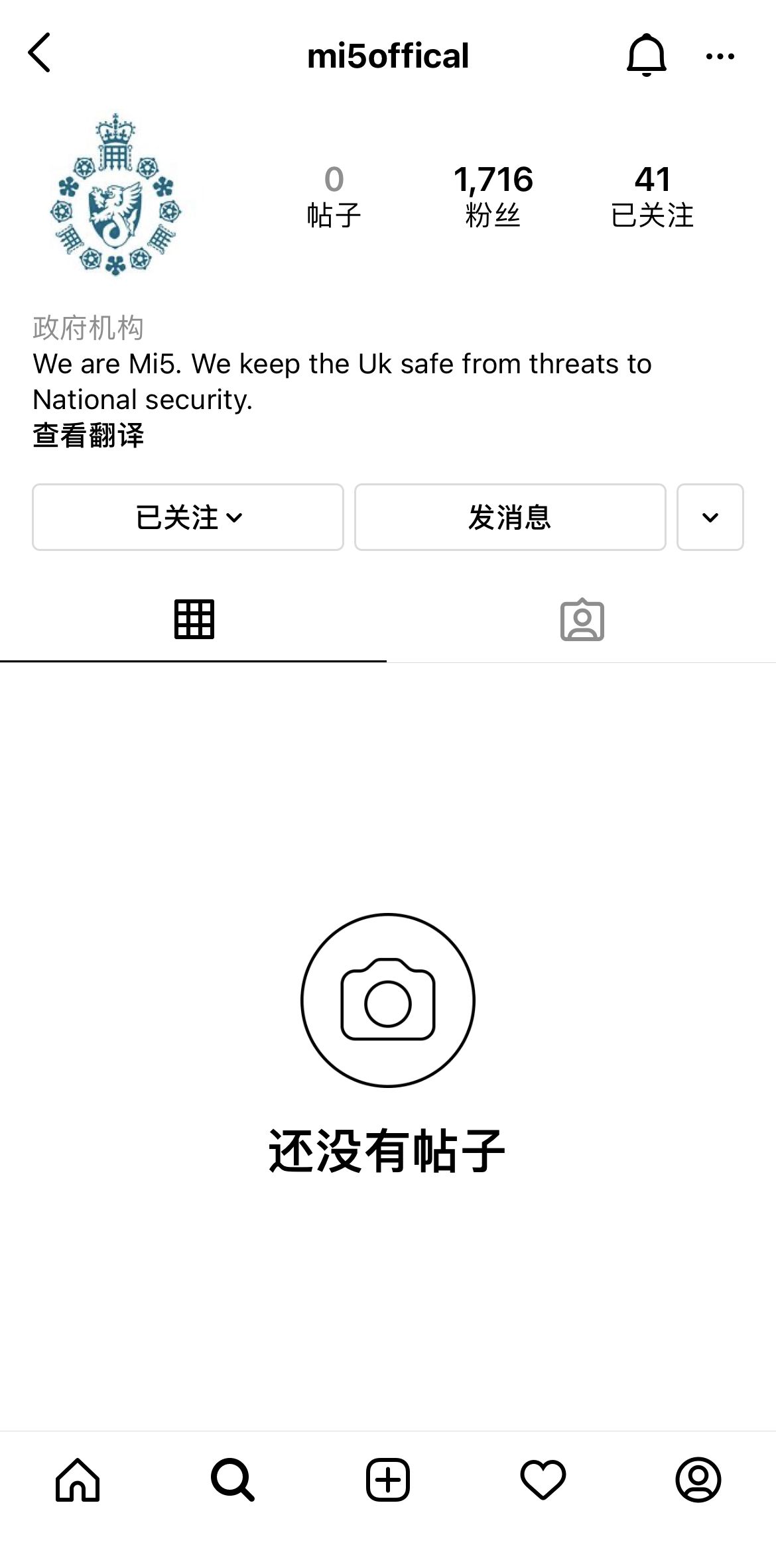776x1568 pixels.
Task: Create a new post with plus icon
Action: pyautogui.click(x=388, y=1479)
